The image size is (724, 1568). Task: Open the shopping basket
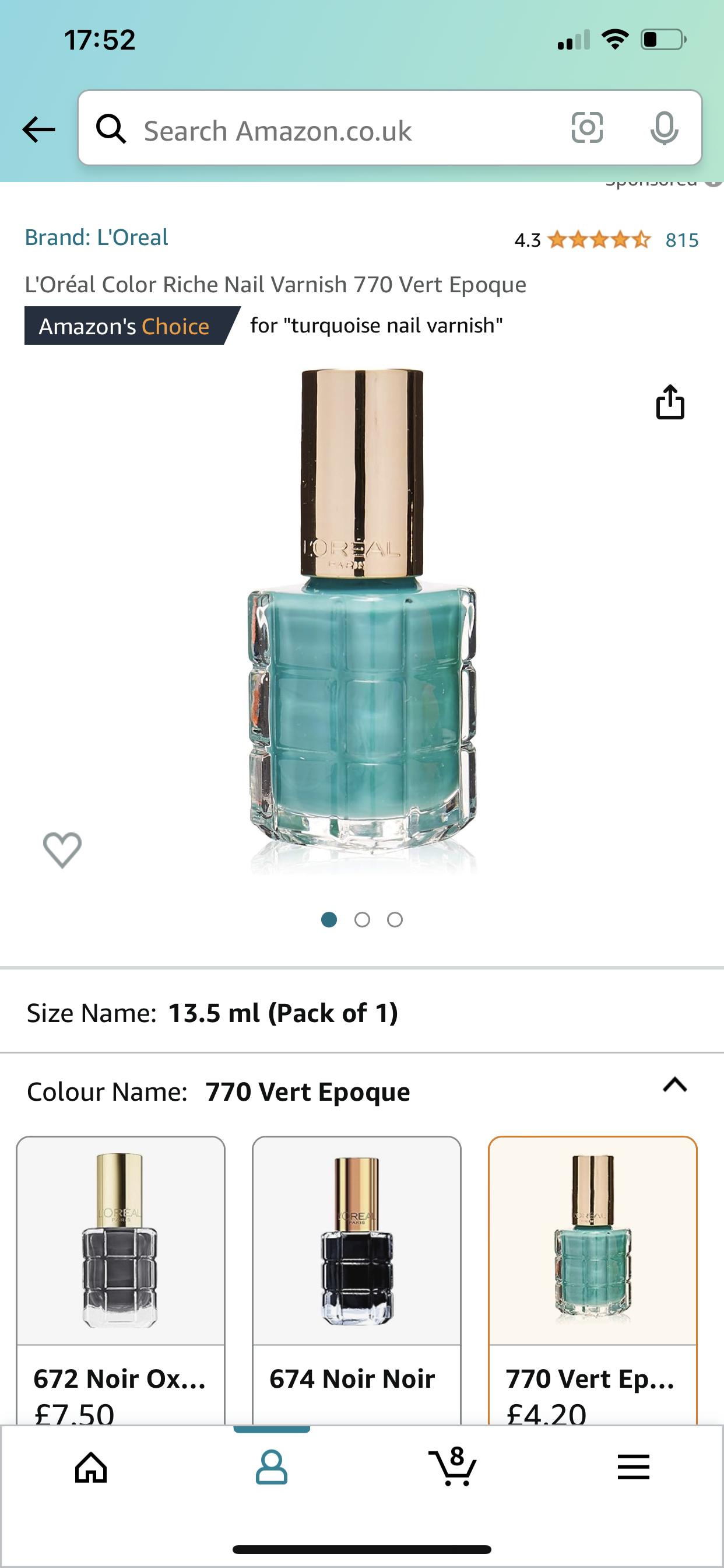coord(452,1468)
